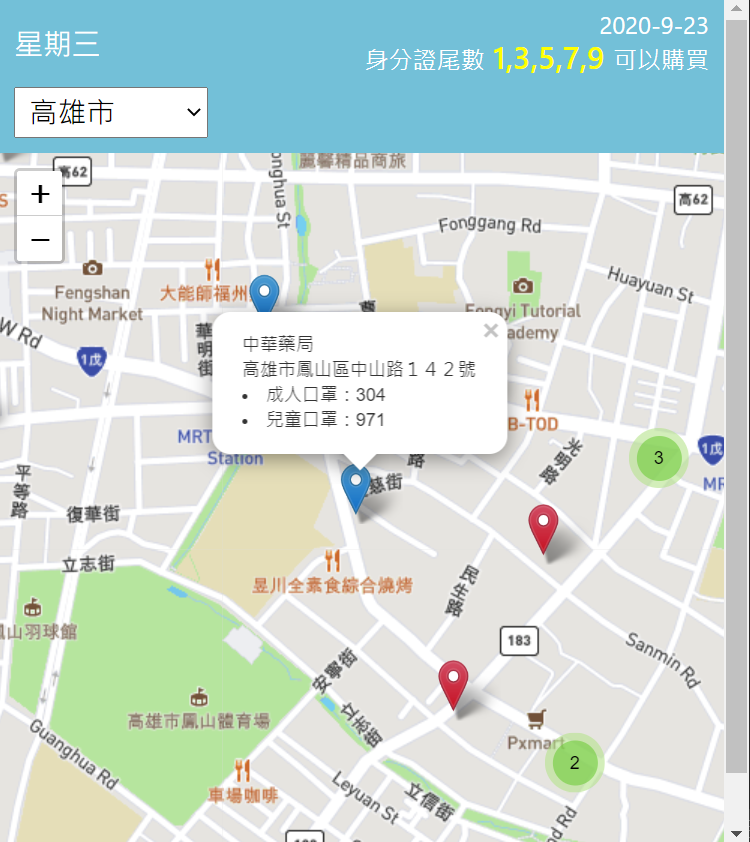This screenshot has height=842, width=750.
Task: Open the 高雄市 city dropdown
Action: [110, 112]
